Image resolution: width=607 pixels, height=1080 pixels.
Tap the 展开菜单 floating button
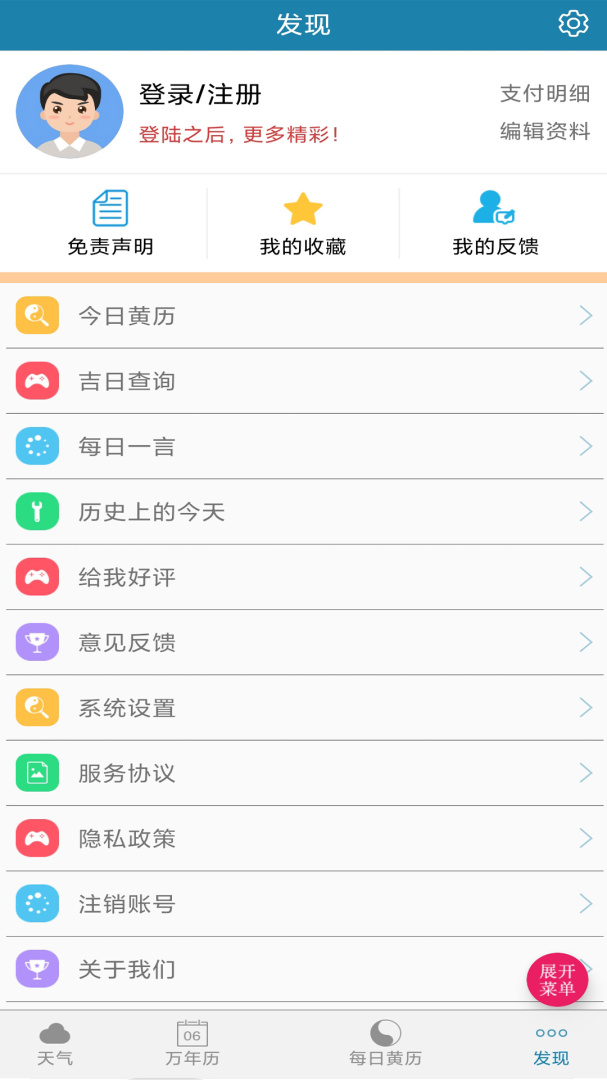pos(557,979)
